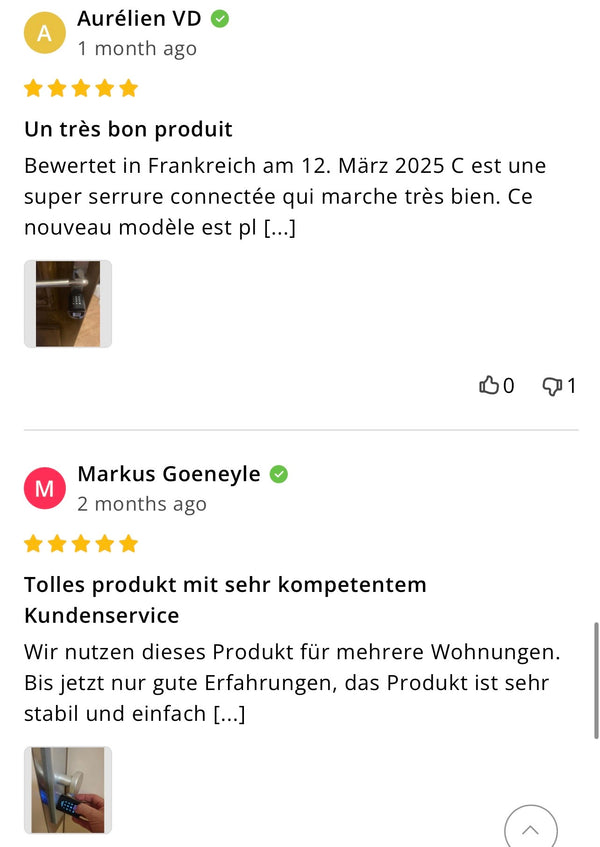Open Aurélien VD's review photo
The width and height of the screenshot is (600, 847).
point(68,304)
